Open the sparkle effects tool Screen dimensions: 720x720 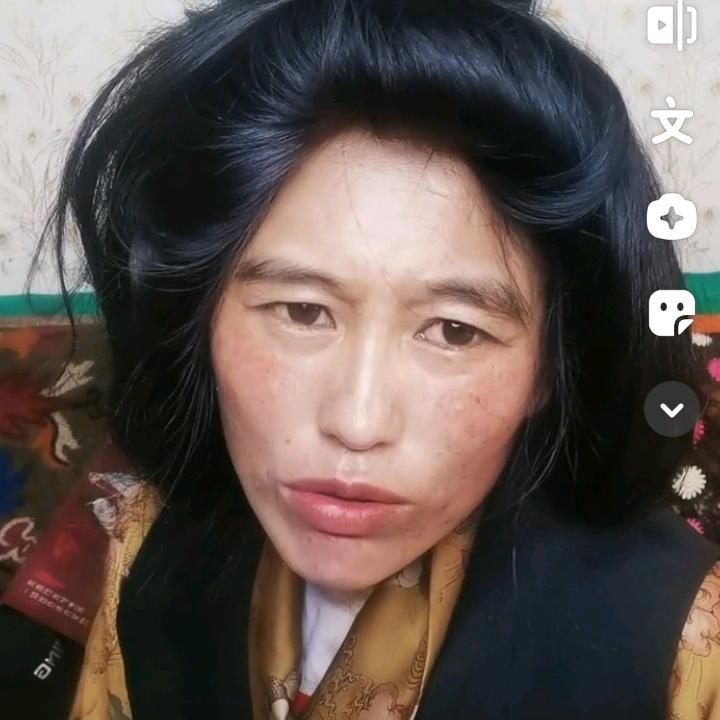[671, 217]
